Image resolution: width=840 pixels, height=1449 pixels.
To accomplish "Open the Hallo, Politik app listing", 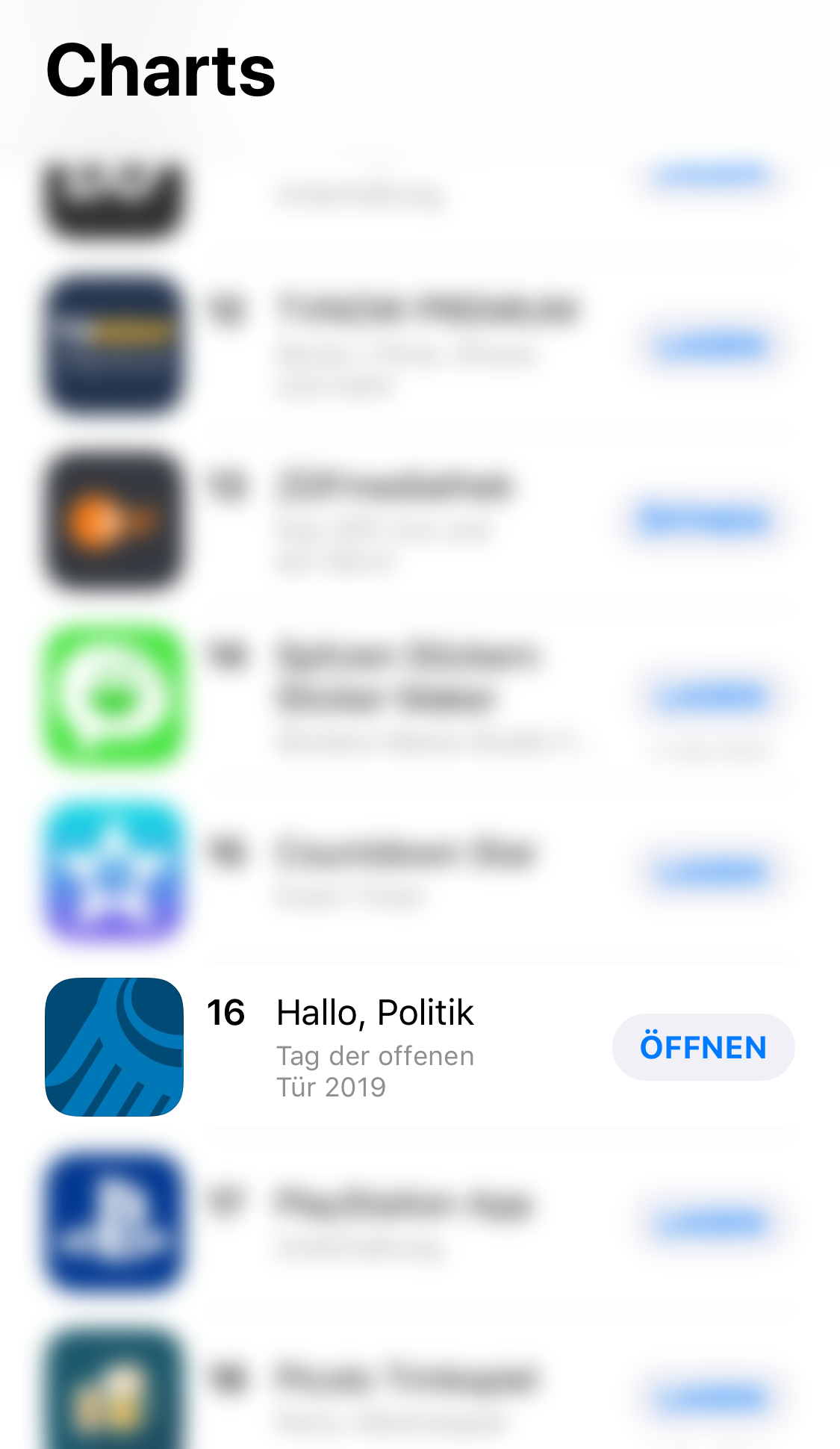I will [x=420, y=1046].
